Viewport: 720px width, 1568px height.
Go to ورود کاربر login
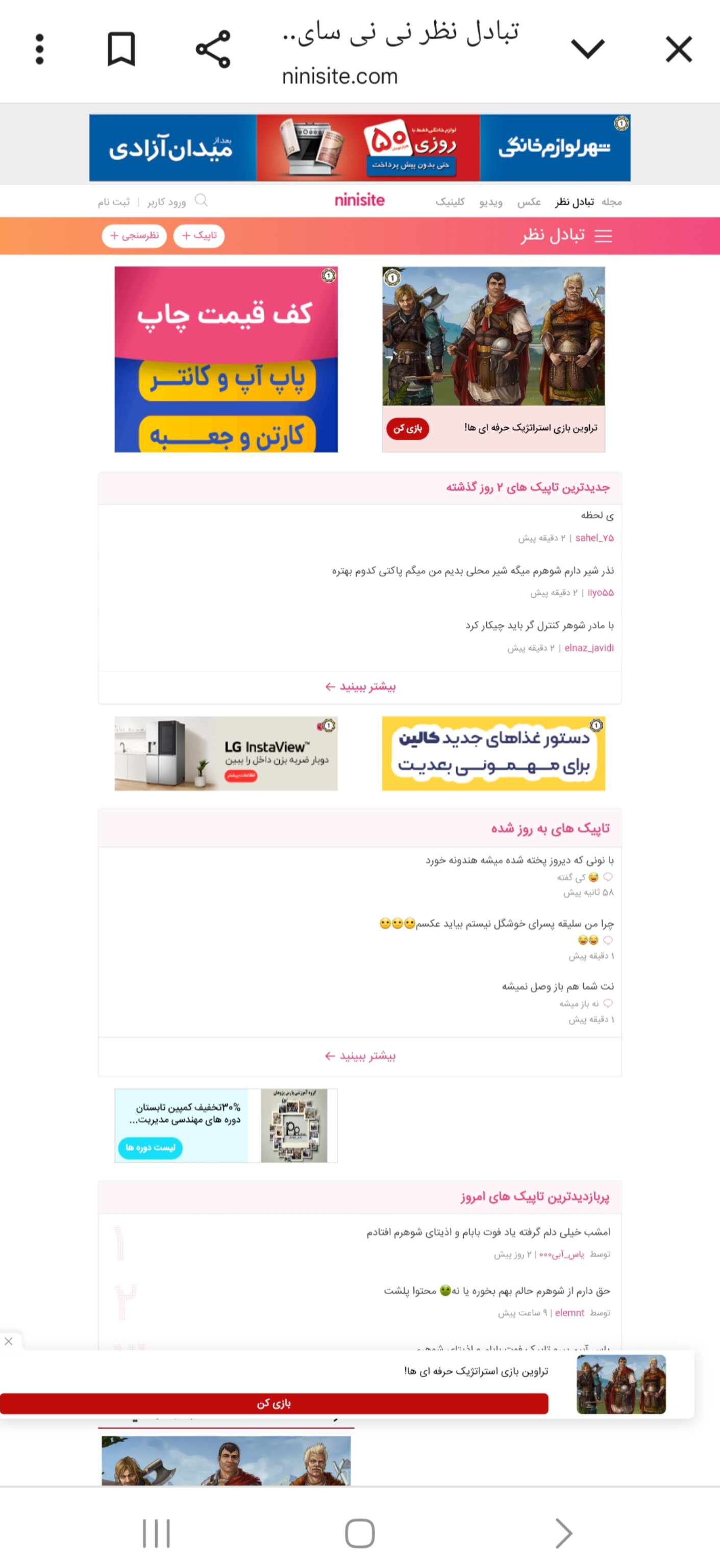[166, 202]
